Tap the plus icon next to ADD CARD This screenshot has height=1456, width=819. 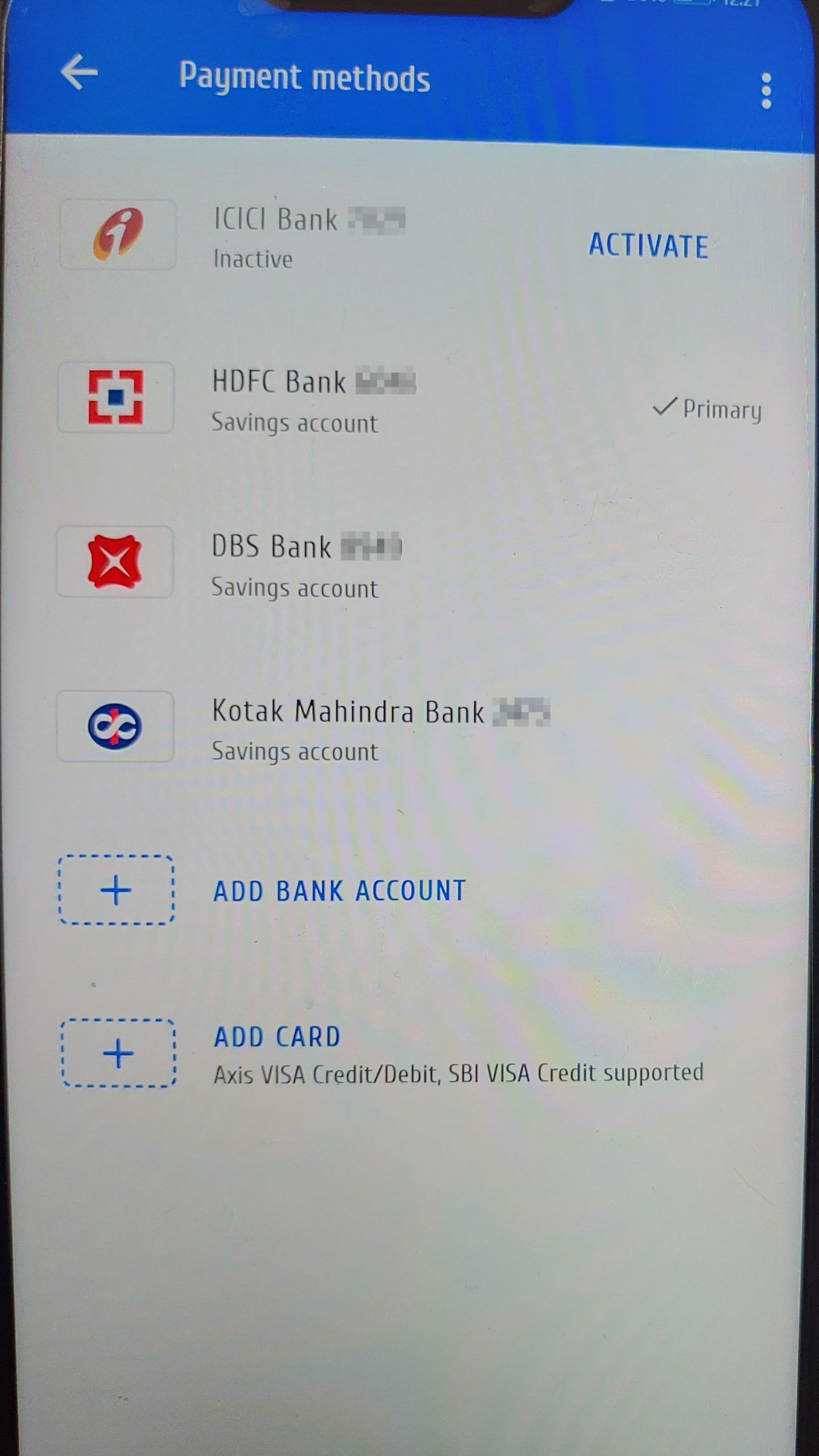point(117,1051)
